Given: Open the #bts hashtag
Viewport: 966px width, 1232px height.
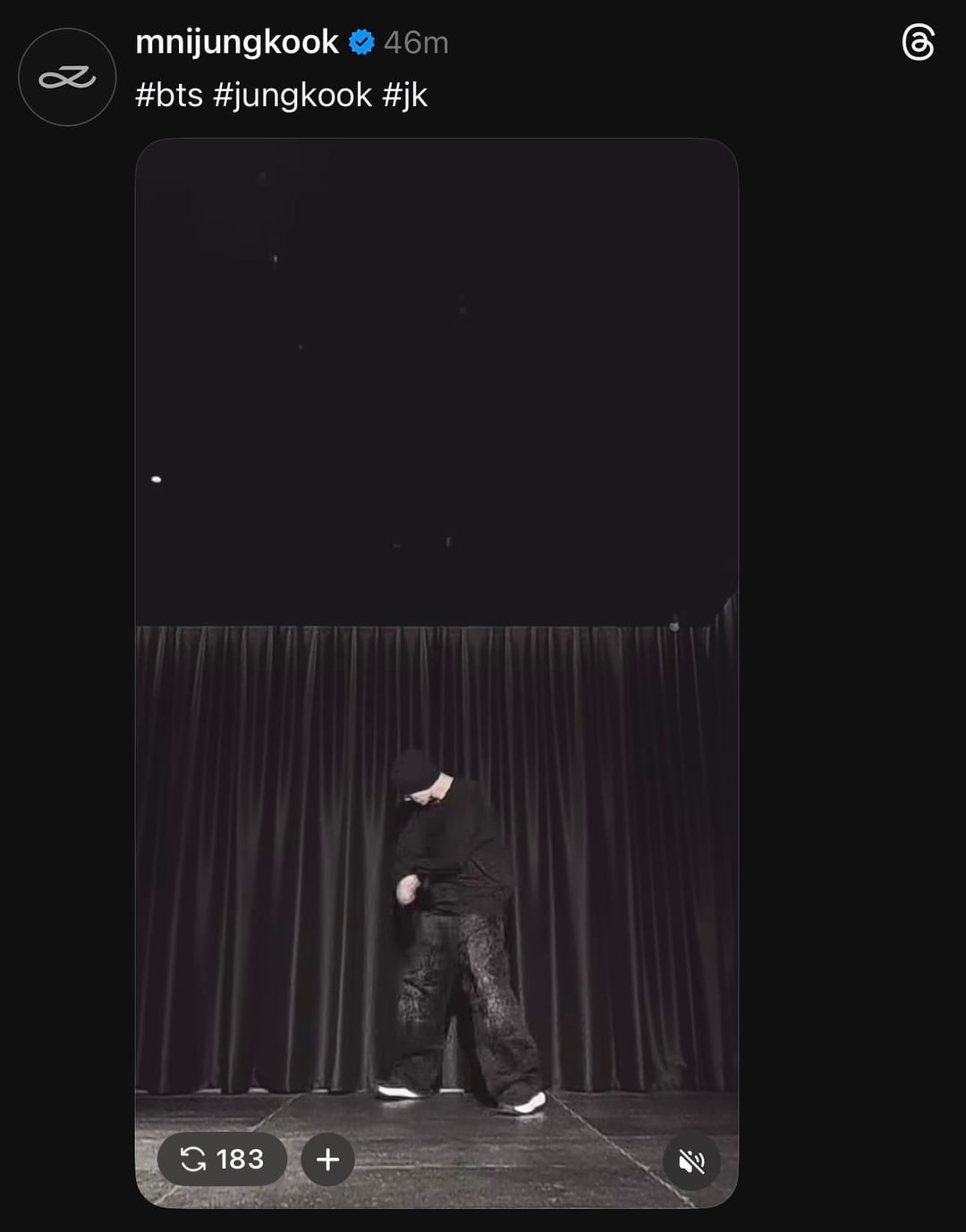Looking at the screenshot, I should tap(169, 95).
